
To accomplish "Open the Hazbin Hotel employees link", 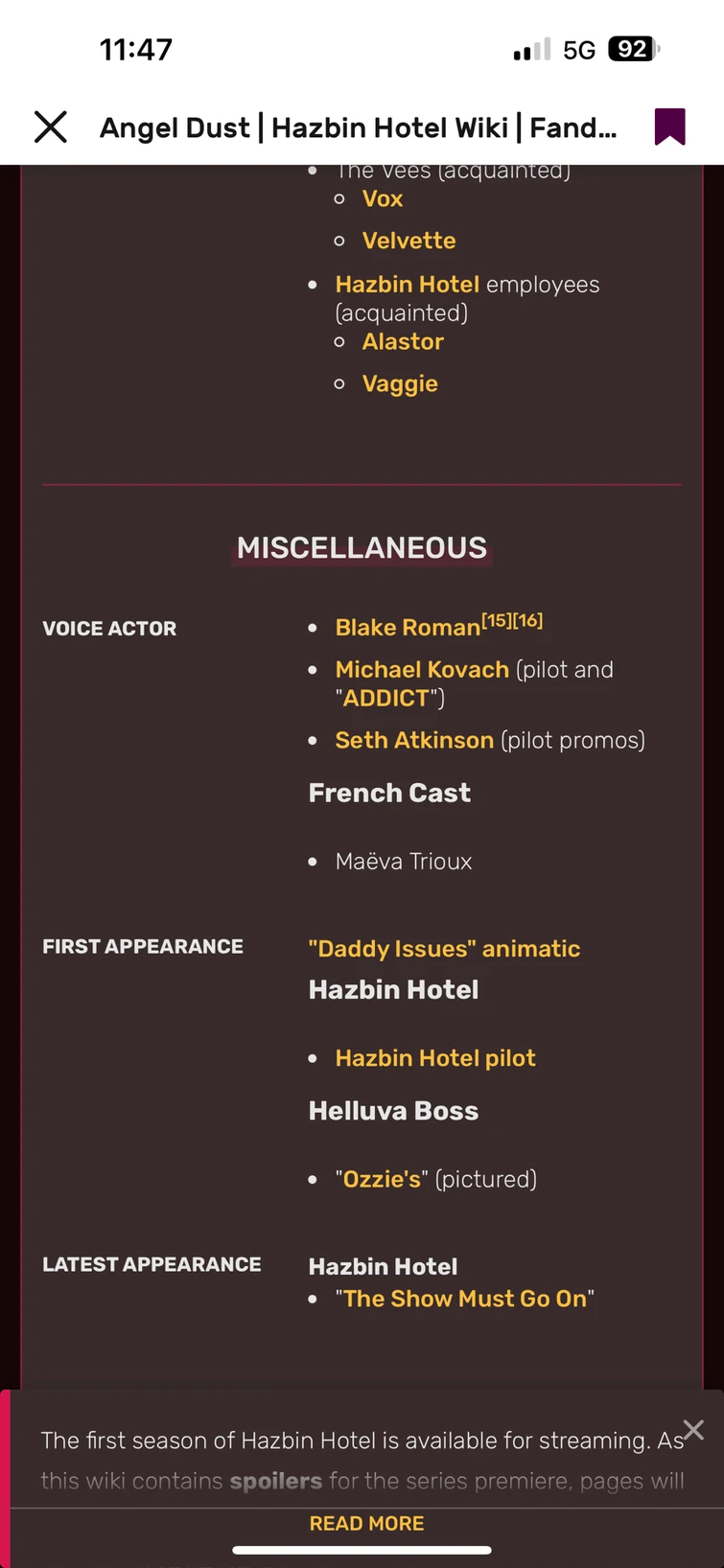I will click(407, 285).
